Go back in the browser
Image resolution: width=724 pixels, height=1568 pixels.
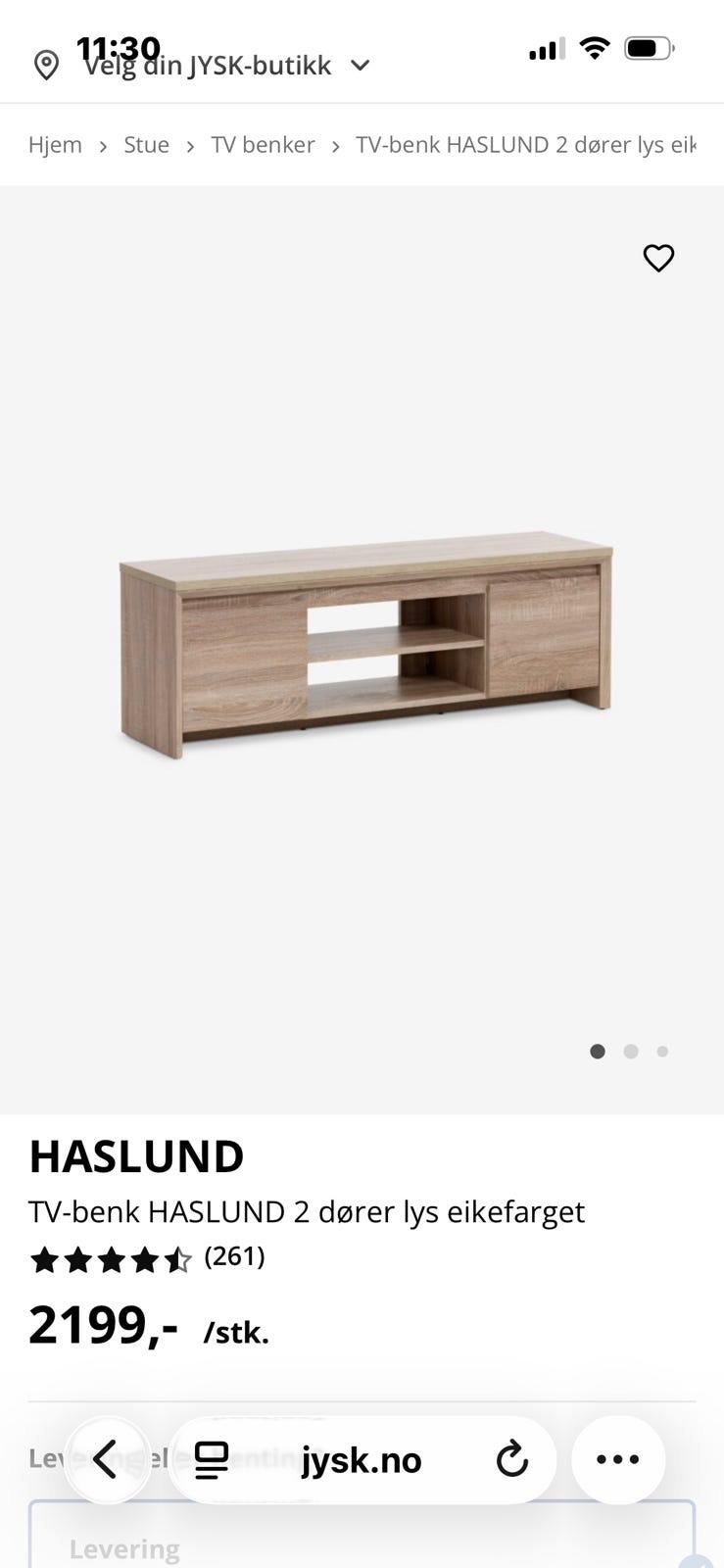pos(107,1460)
